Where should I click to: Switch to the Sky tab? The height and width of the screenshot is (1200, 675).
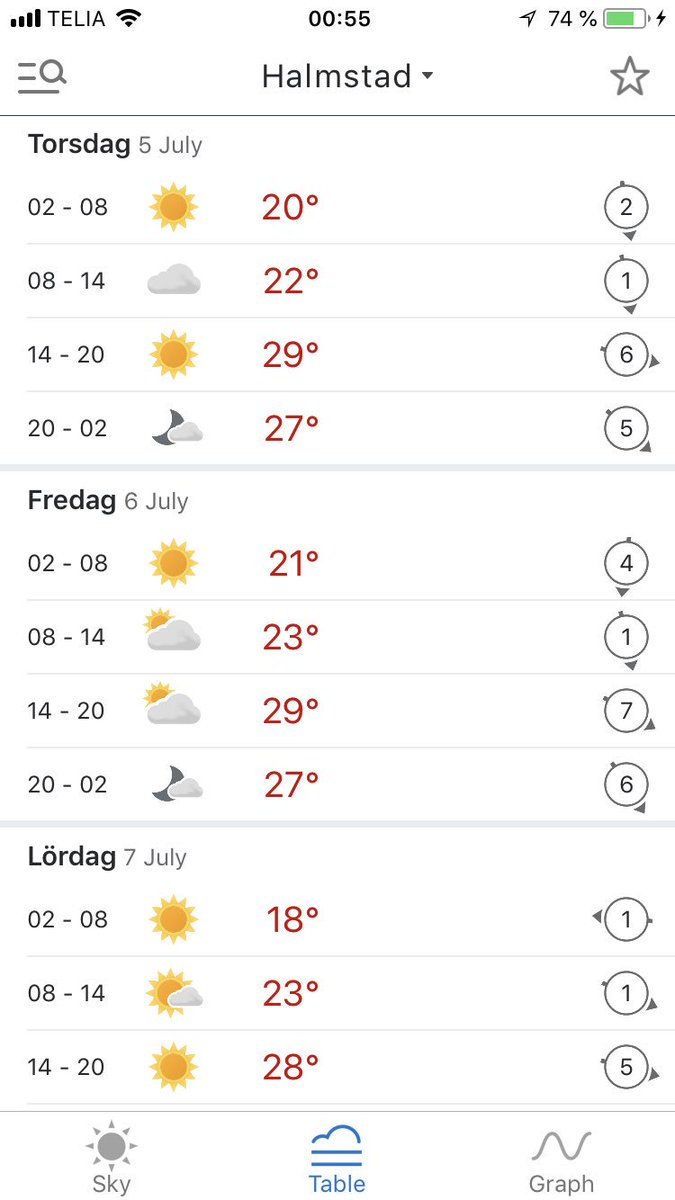point(111,1158)
